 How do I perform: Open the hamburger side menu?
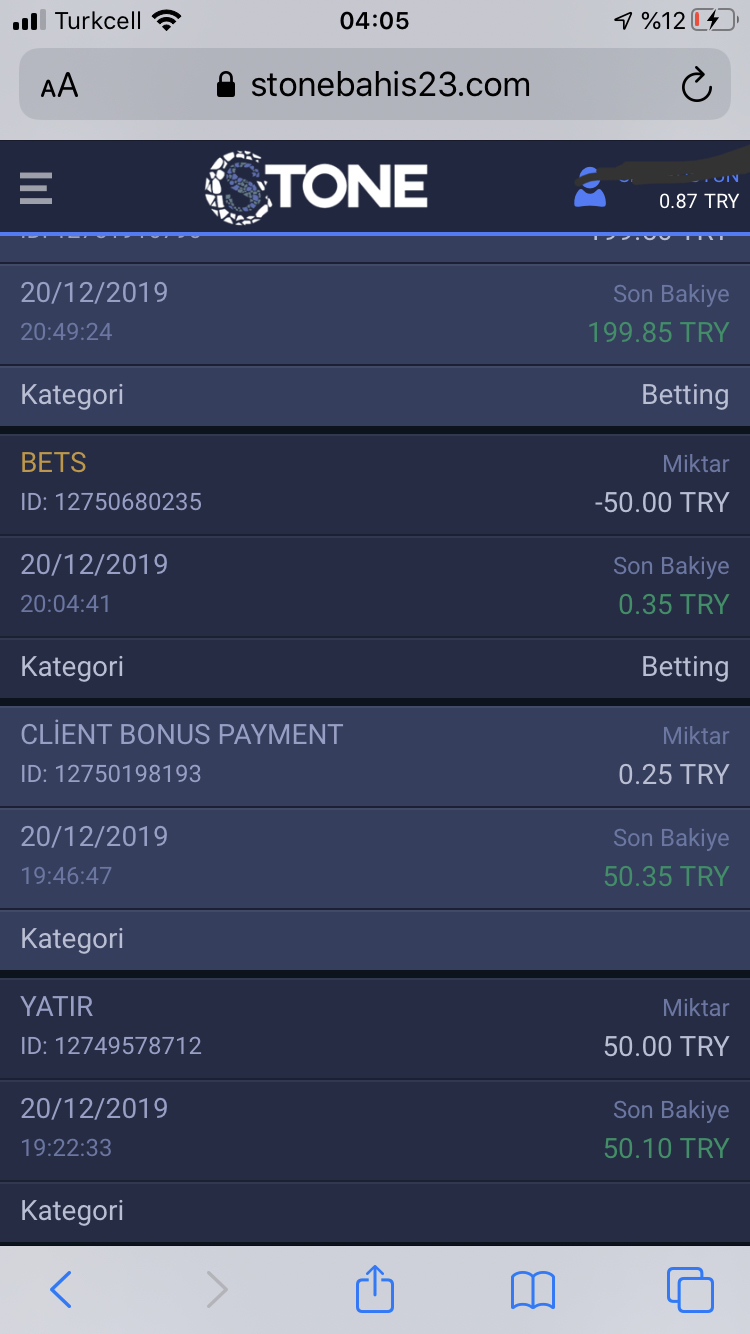pos(35,187)
